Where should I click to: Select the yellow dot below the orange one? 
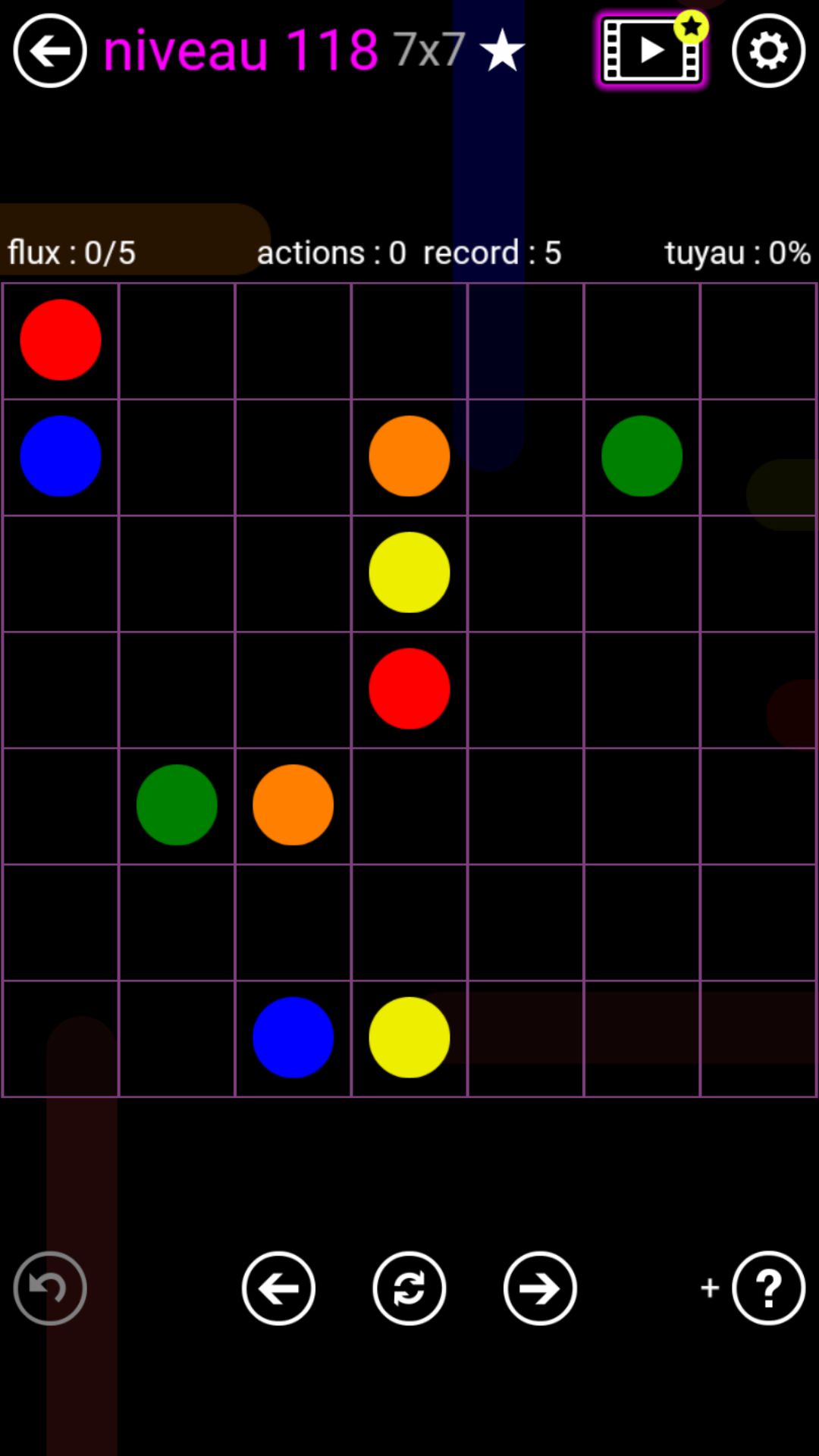[x=409, y=573]
